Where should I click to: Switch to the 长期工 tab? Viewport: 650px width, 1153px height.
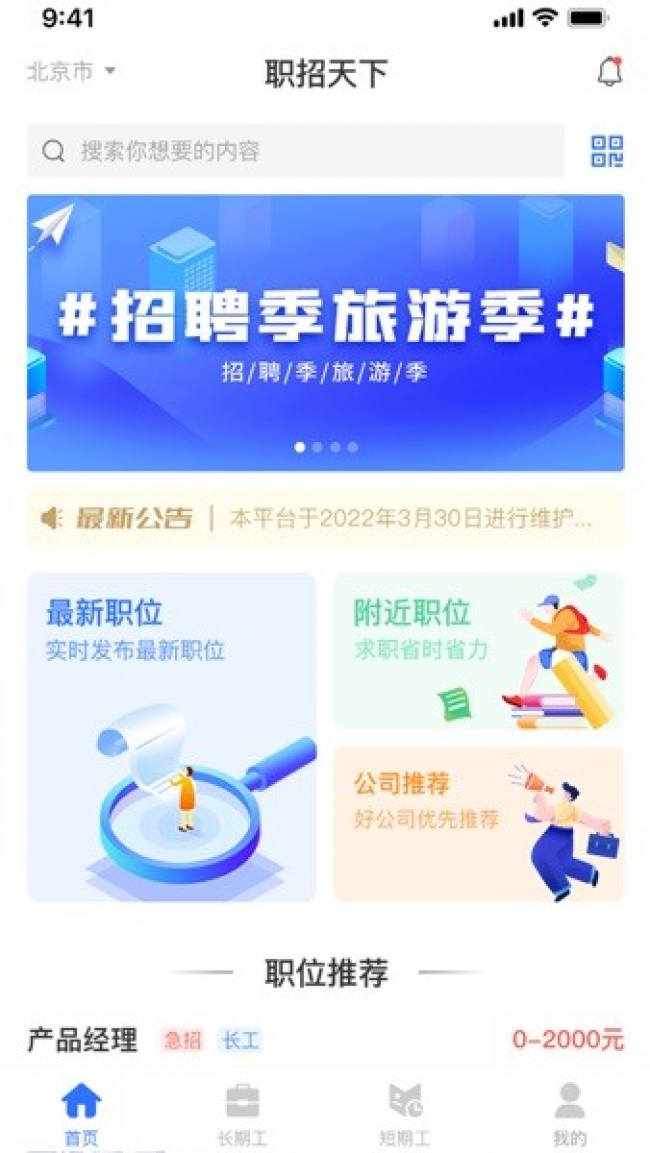(242, 1112)
